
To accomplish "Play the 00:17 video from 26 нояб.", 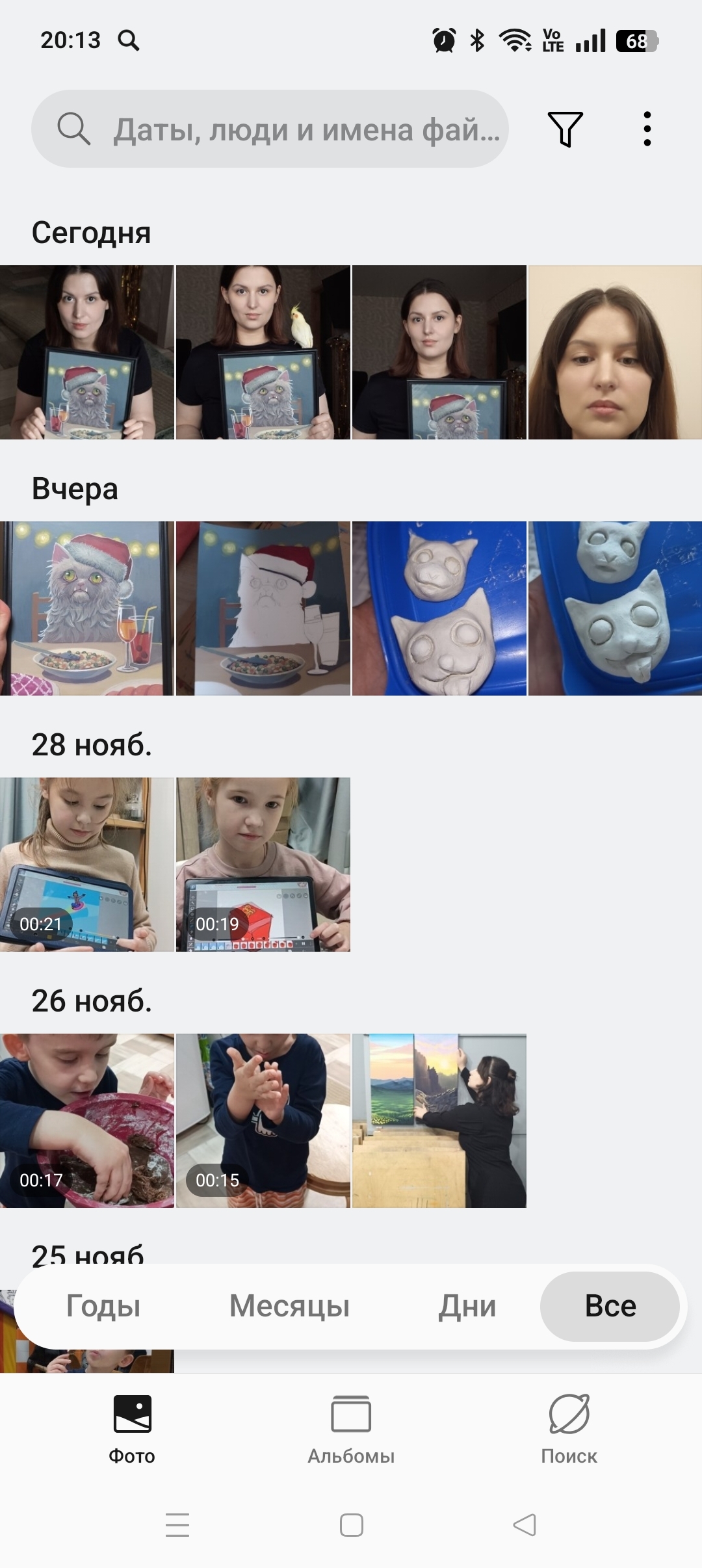I will pyautogui.click(x=87, y=1121).
